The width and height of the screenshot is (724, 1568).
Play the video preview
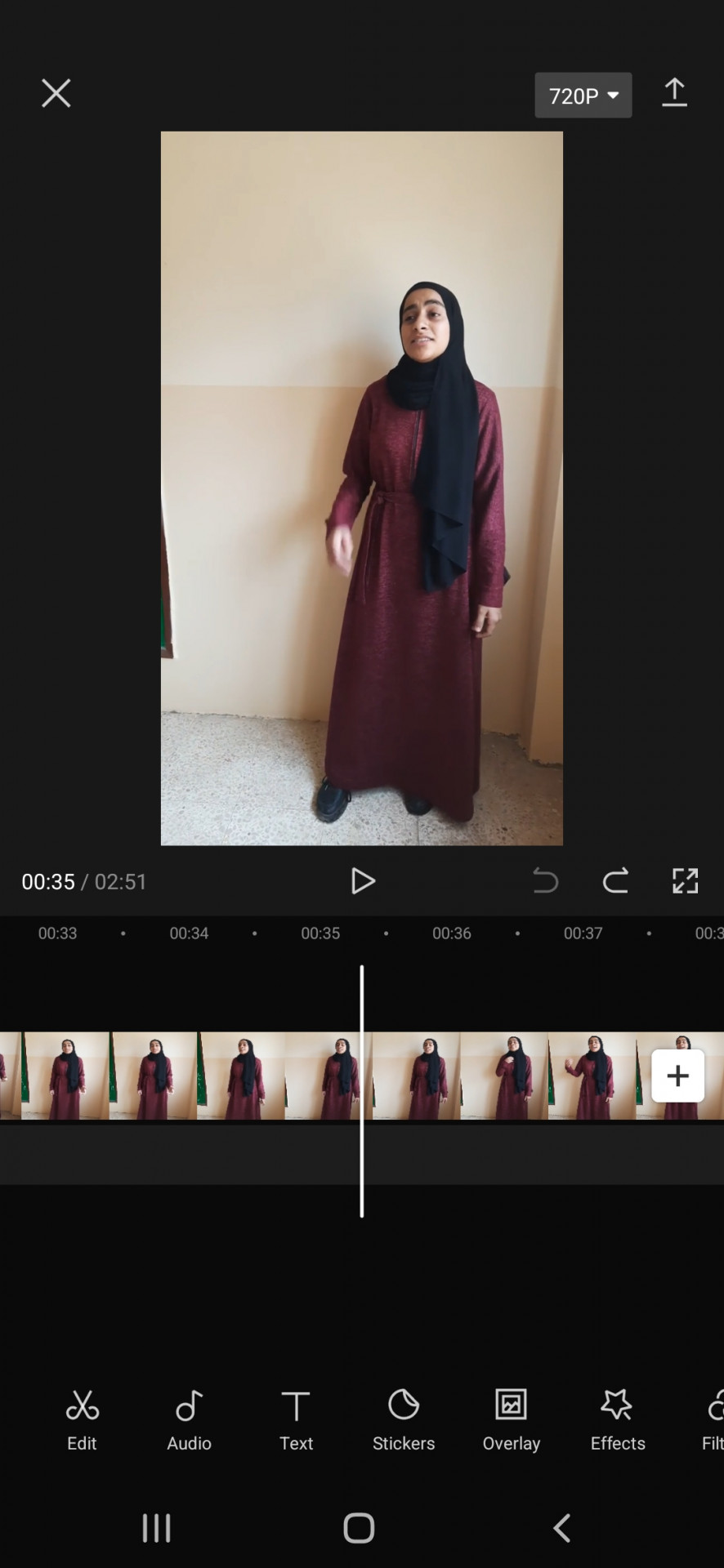362,881
